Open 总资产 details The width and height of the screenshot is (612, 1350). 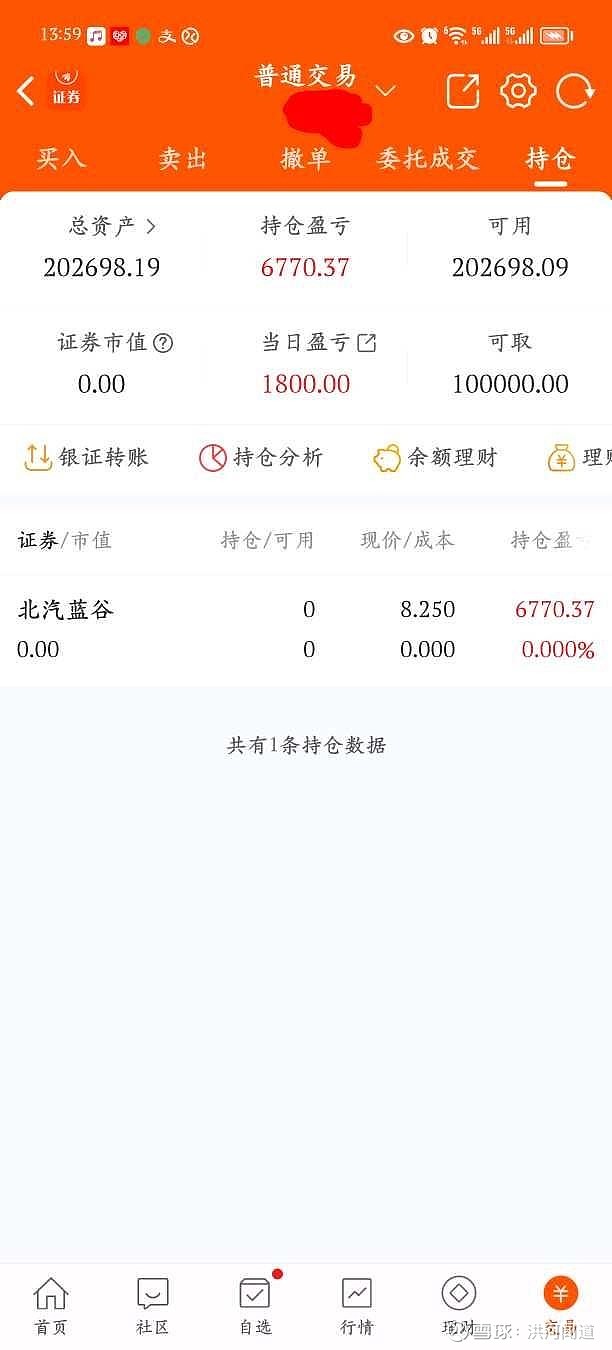[x=112, y=226]
